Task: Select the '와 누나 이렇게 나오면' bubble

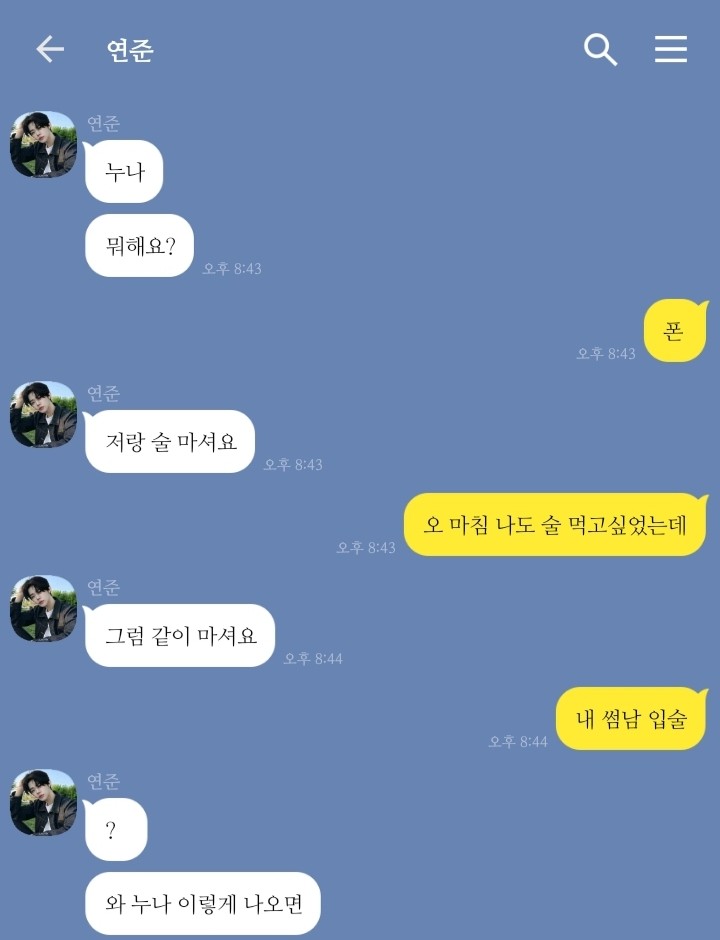Action: click(202, 903)
